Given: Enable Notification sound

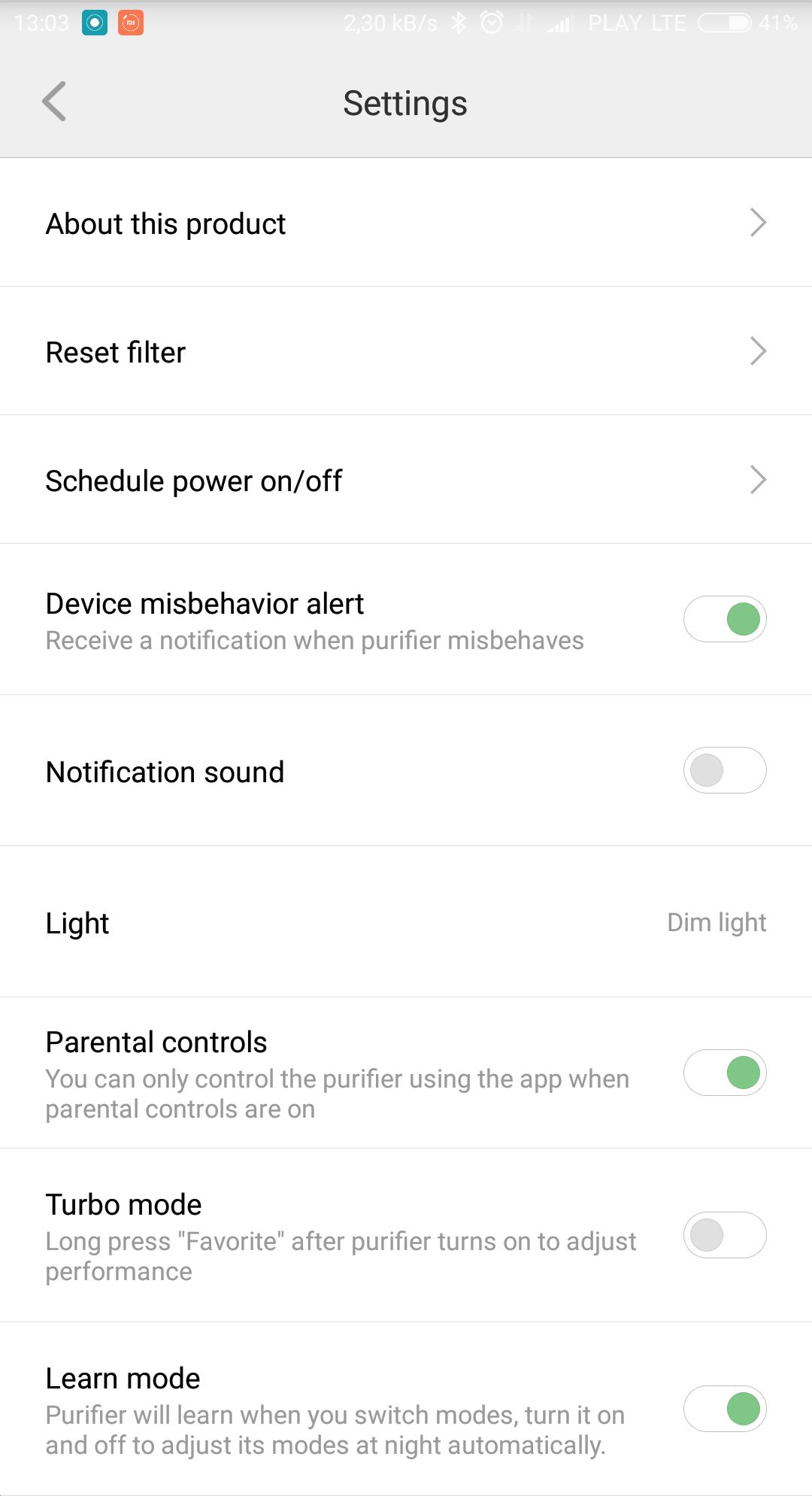Looking at the screenshot, I should (x=725, y=770).
